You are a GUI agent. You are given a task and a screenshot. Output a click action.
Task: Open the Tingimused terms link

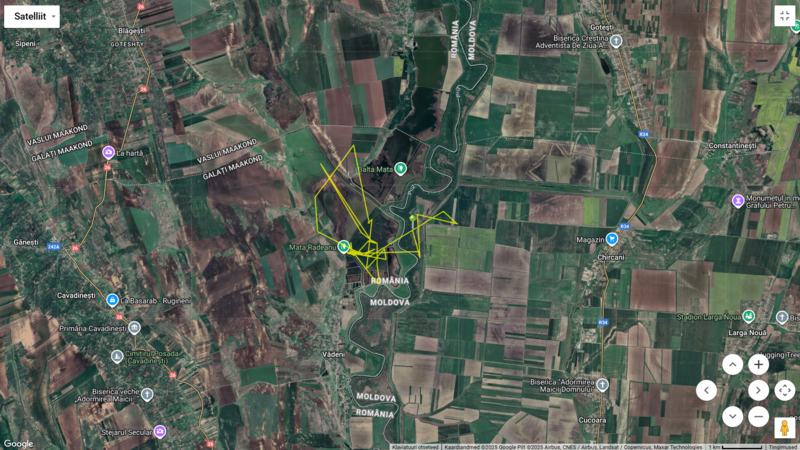[x=783, y=447]
